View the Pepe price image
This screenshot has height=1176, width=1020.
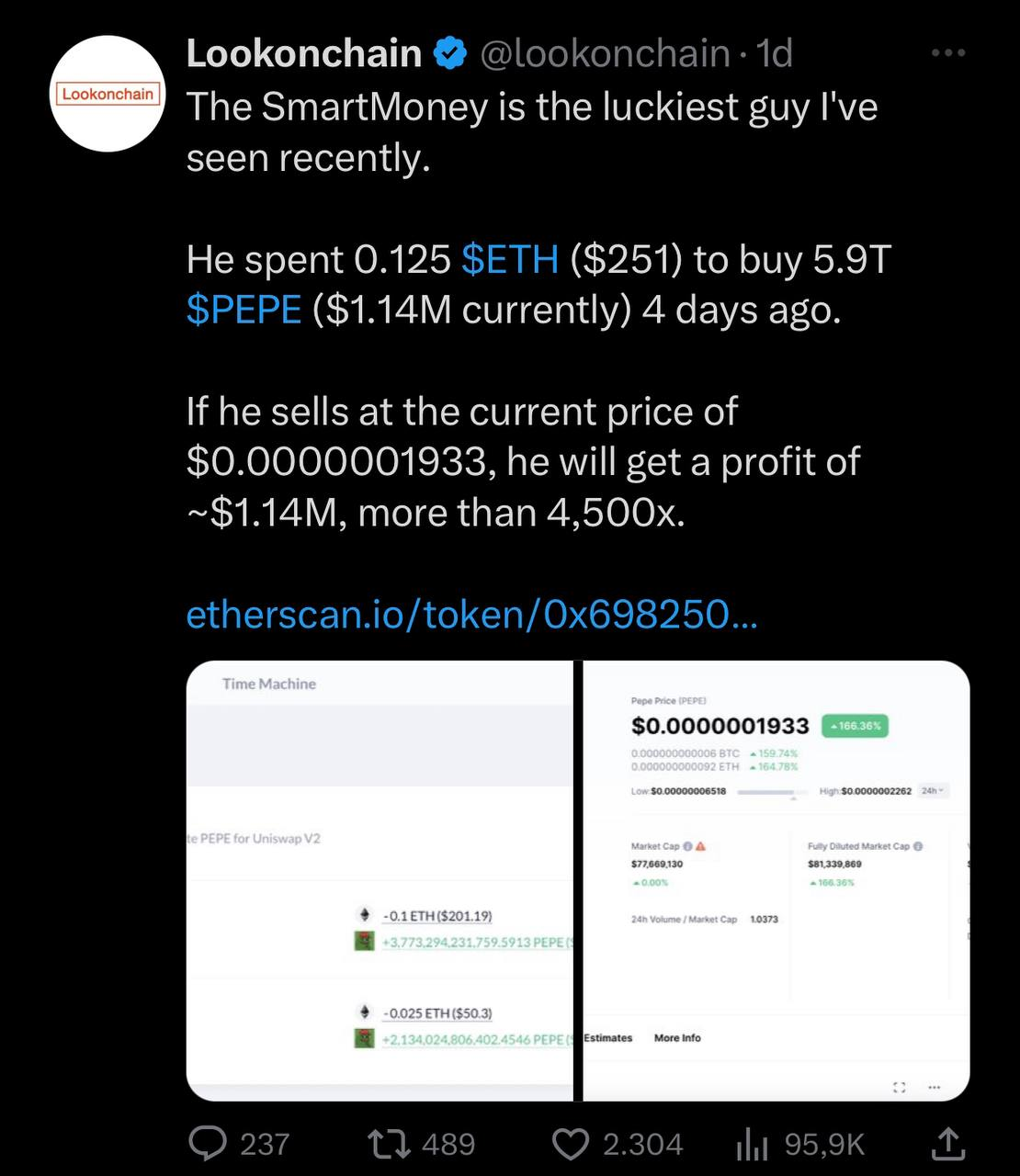click(x=776, y=880)
